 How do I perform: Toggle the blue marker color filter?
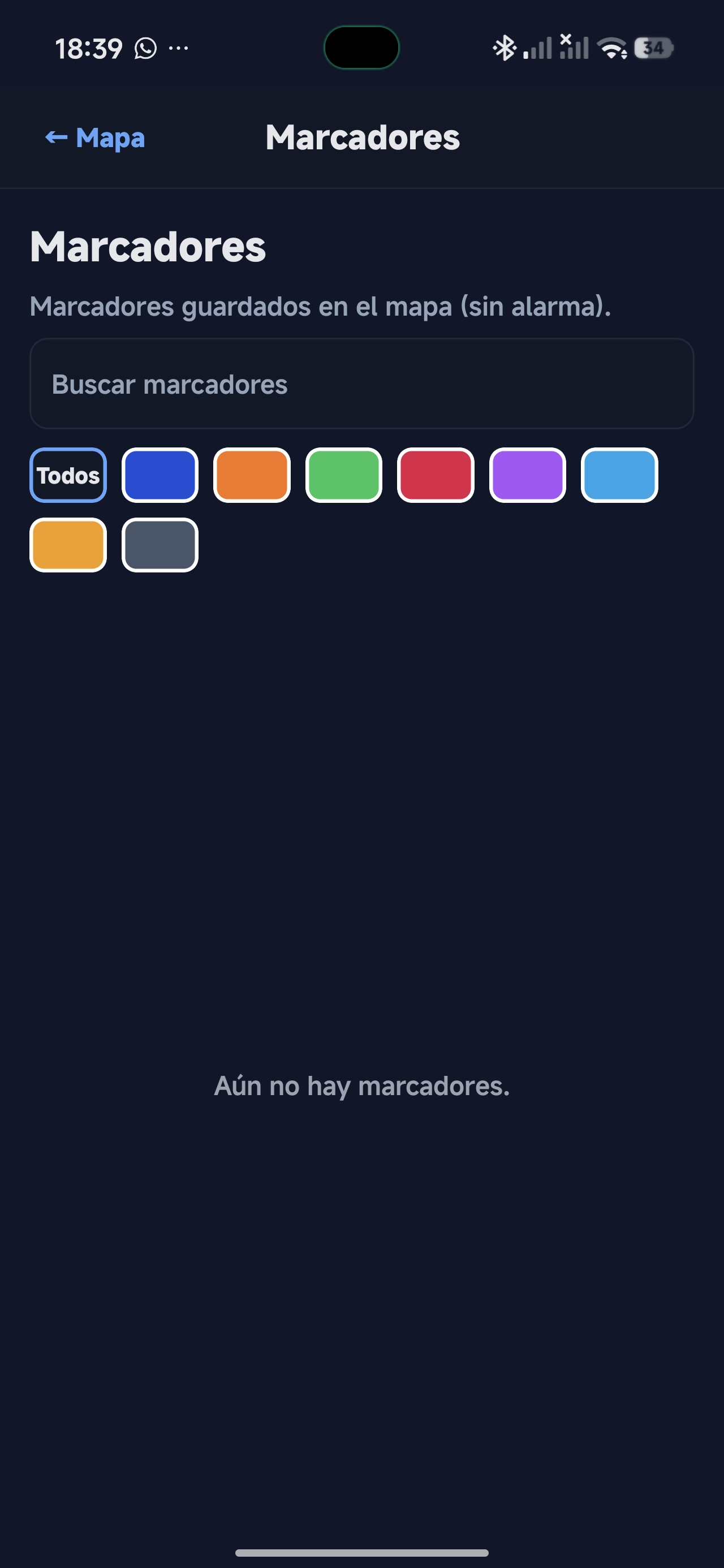[159, 475]
